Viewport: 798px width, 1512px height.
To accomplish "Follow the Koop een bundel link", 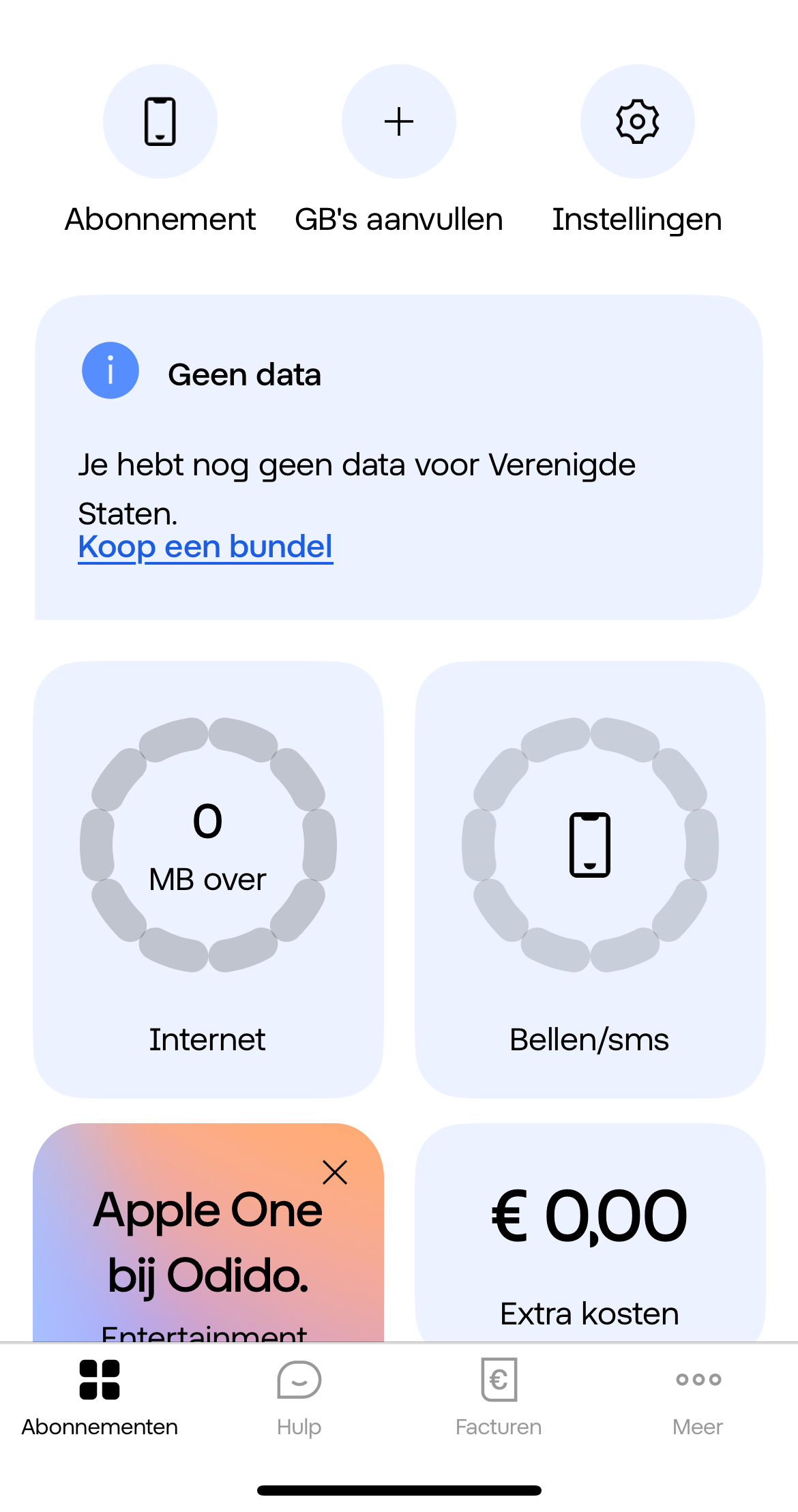I will pos(205,547).
